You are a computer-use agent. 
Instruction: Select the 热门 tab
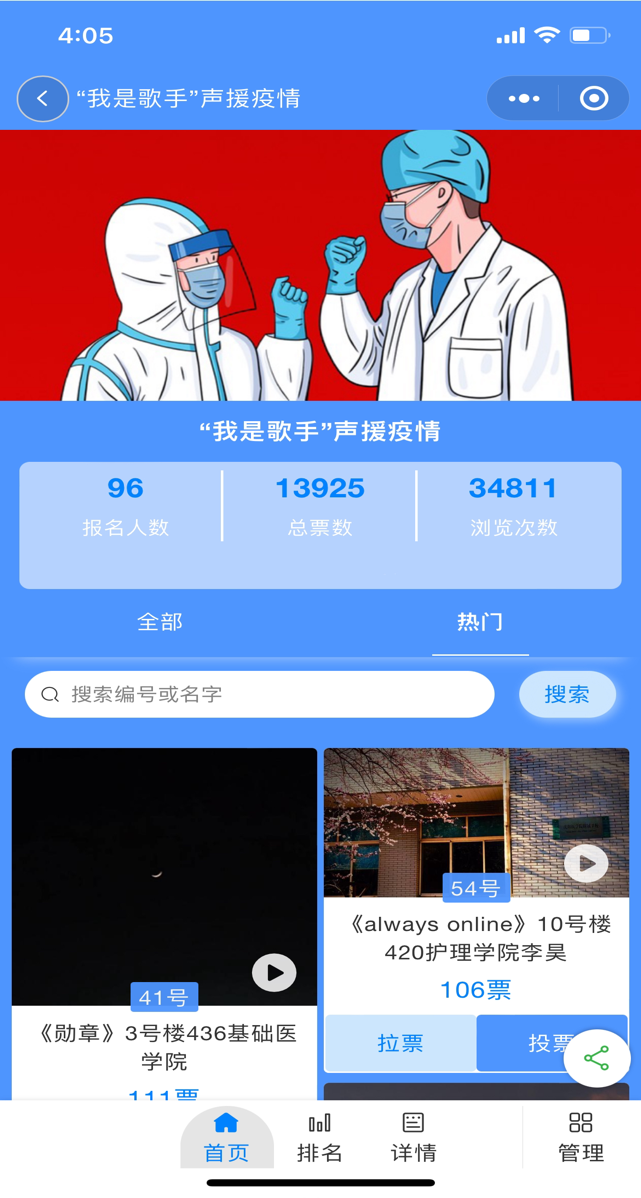pyautogui.click(x=480, y=622)
